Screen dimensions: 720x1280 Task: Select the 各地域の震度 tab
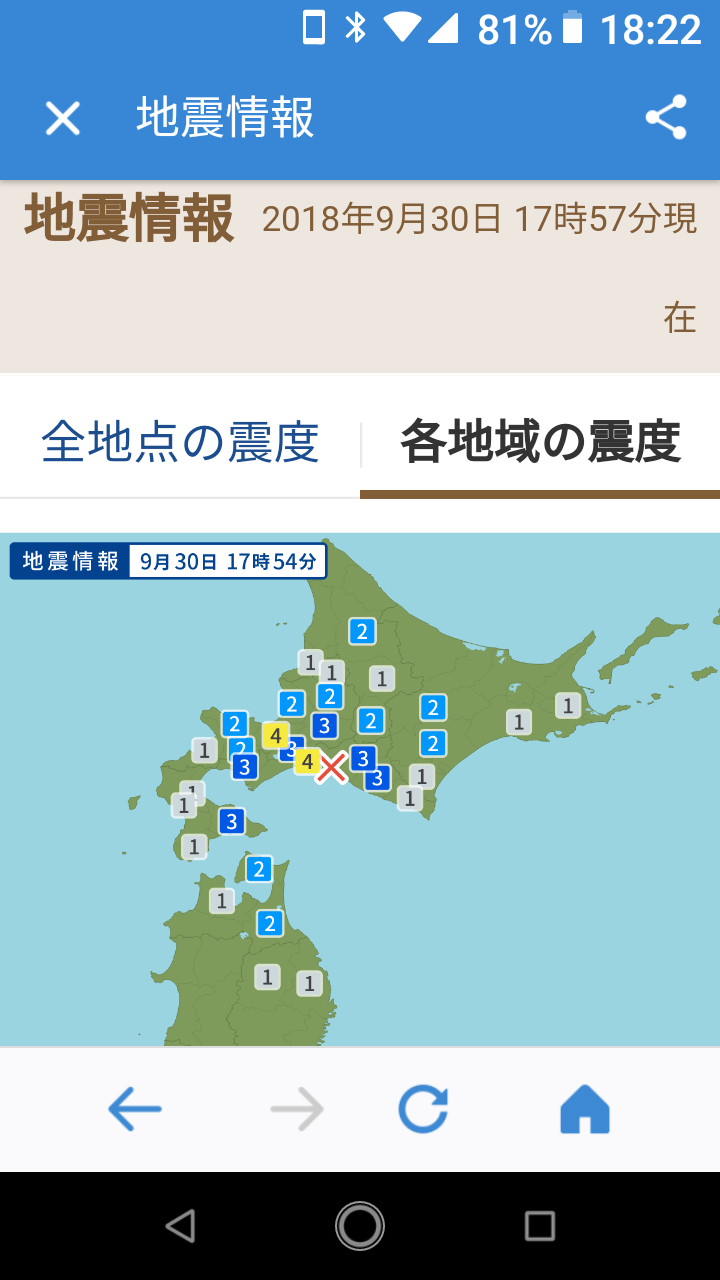coord(540,443)
